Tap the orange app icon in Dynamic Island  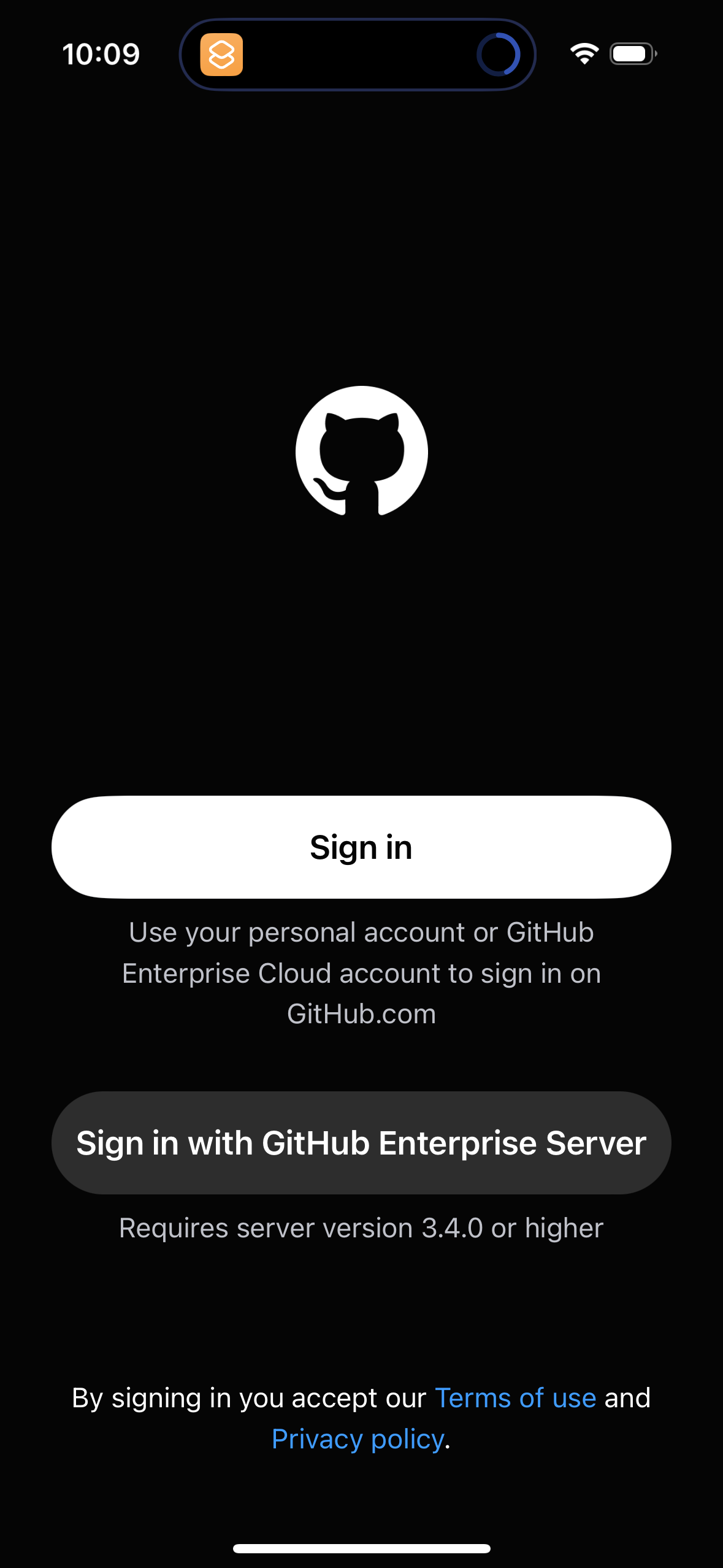pos(222,55)
